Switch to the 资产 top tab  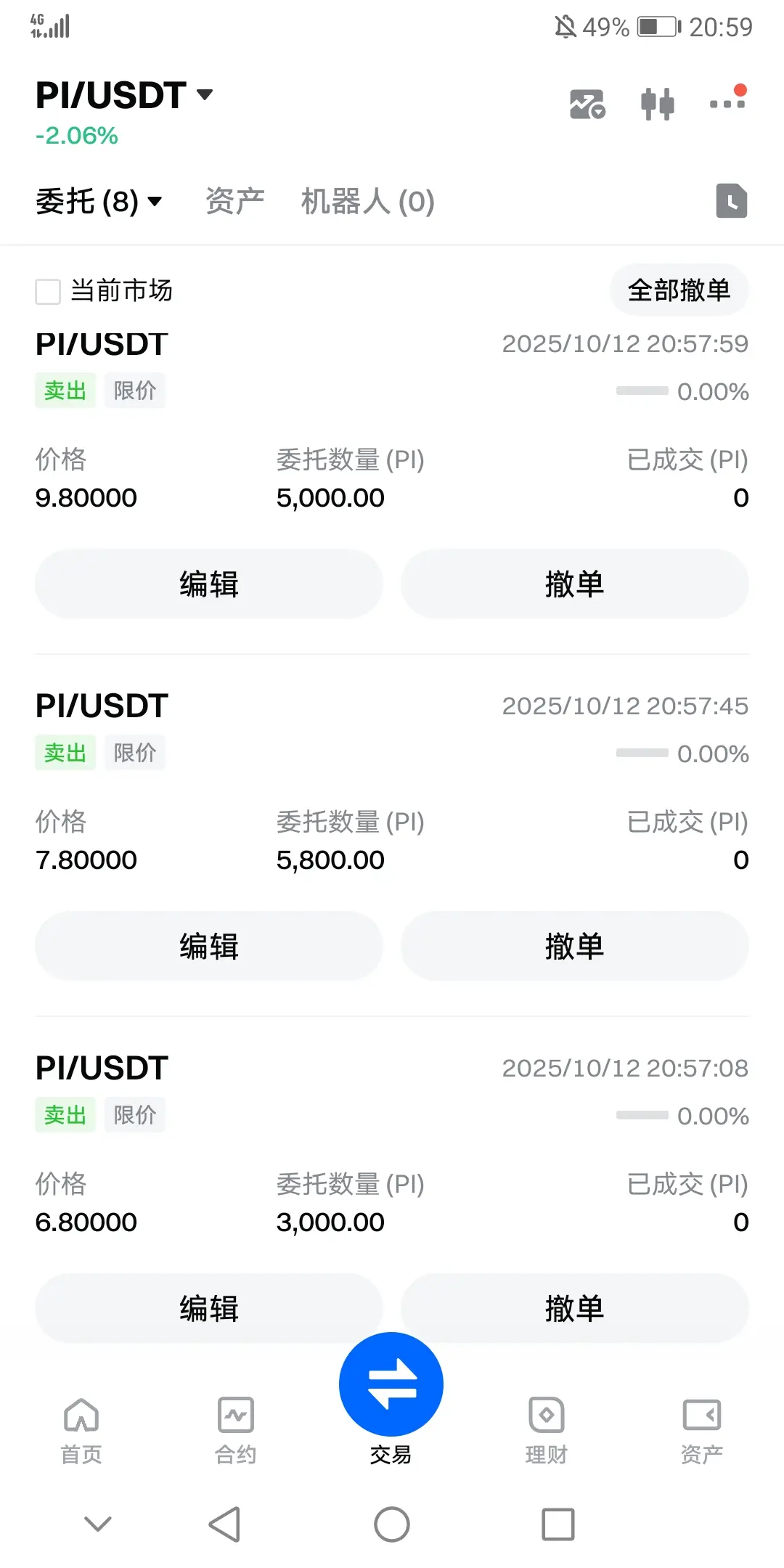pos(234,201)
